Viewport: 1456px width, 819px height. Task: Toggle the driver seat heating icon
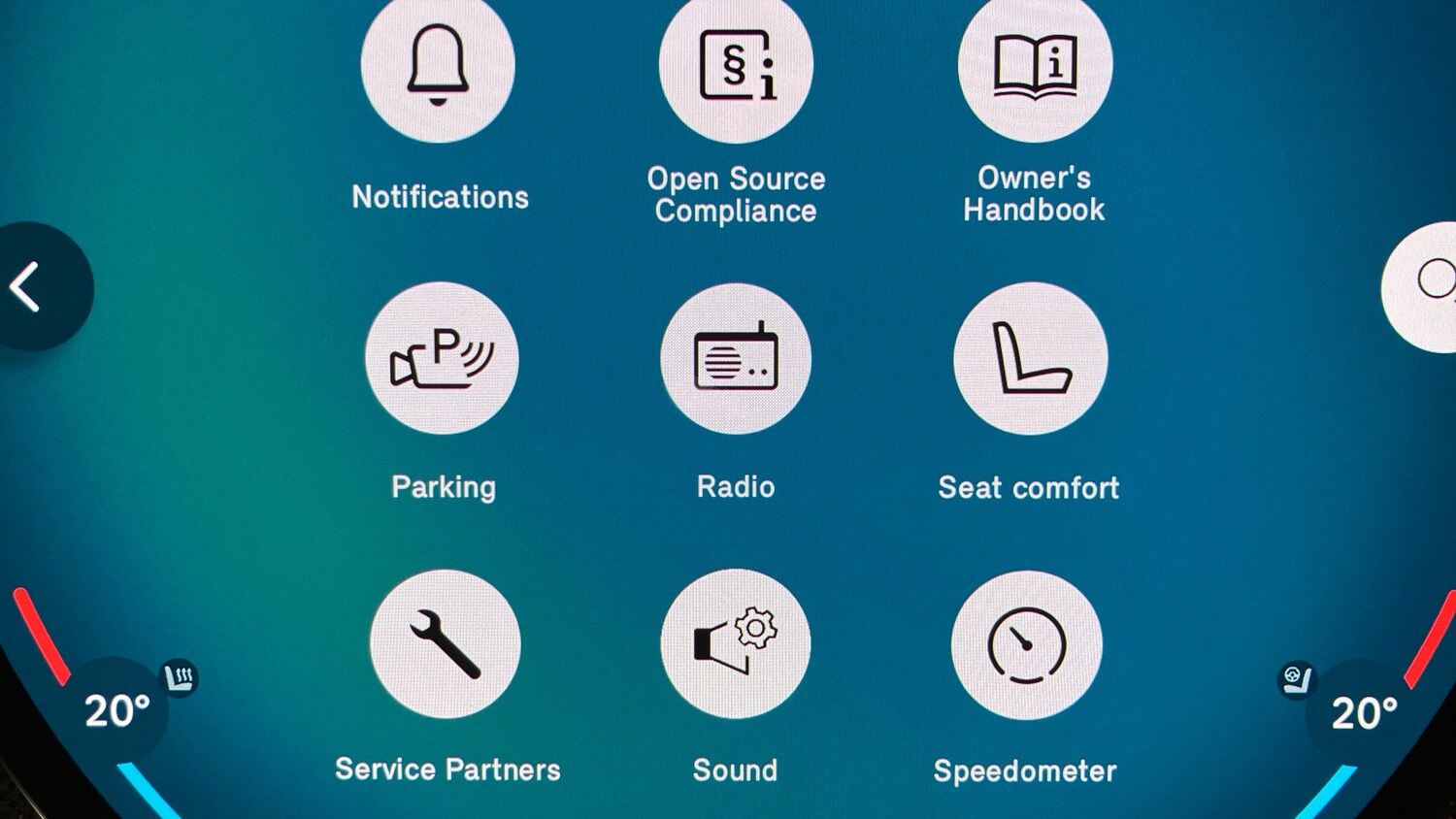180,677
